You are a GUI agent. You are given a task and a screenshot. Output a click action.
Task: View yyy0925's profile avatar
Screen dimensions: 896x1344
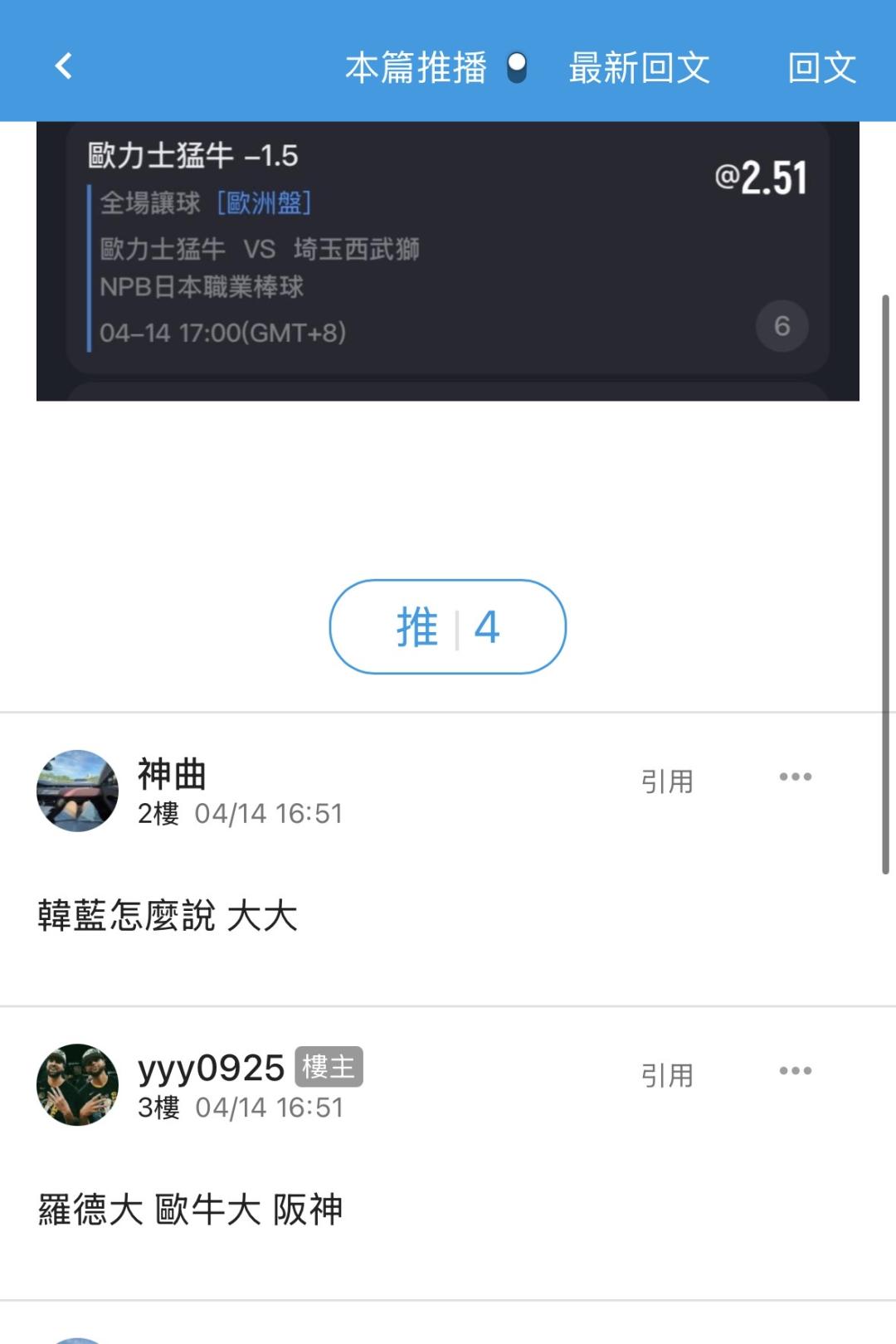tap(77, 1084)
